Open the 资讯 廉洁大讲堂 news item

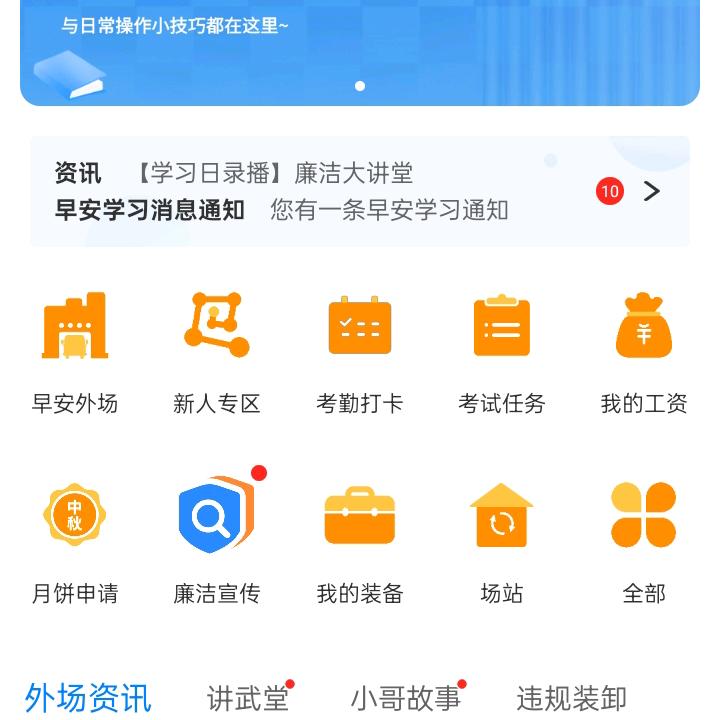(x=272, y=173)
